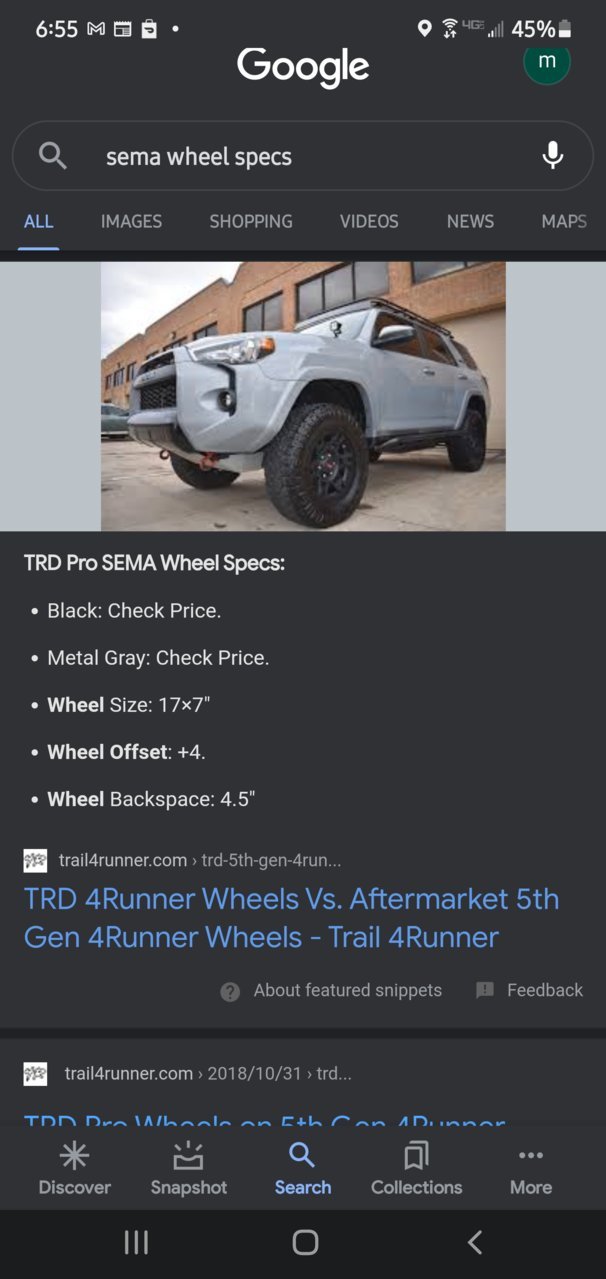Switch to the Maps tab
The width and height of the screenshot is (606, 1279).
point(564,221)
